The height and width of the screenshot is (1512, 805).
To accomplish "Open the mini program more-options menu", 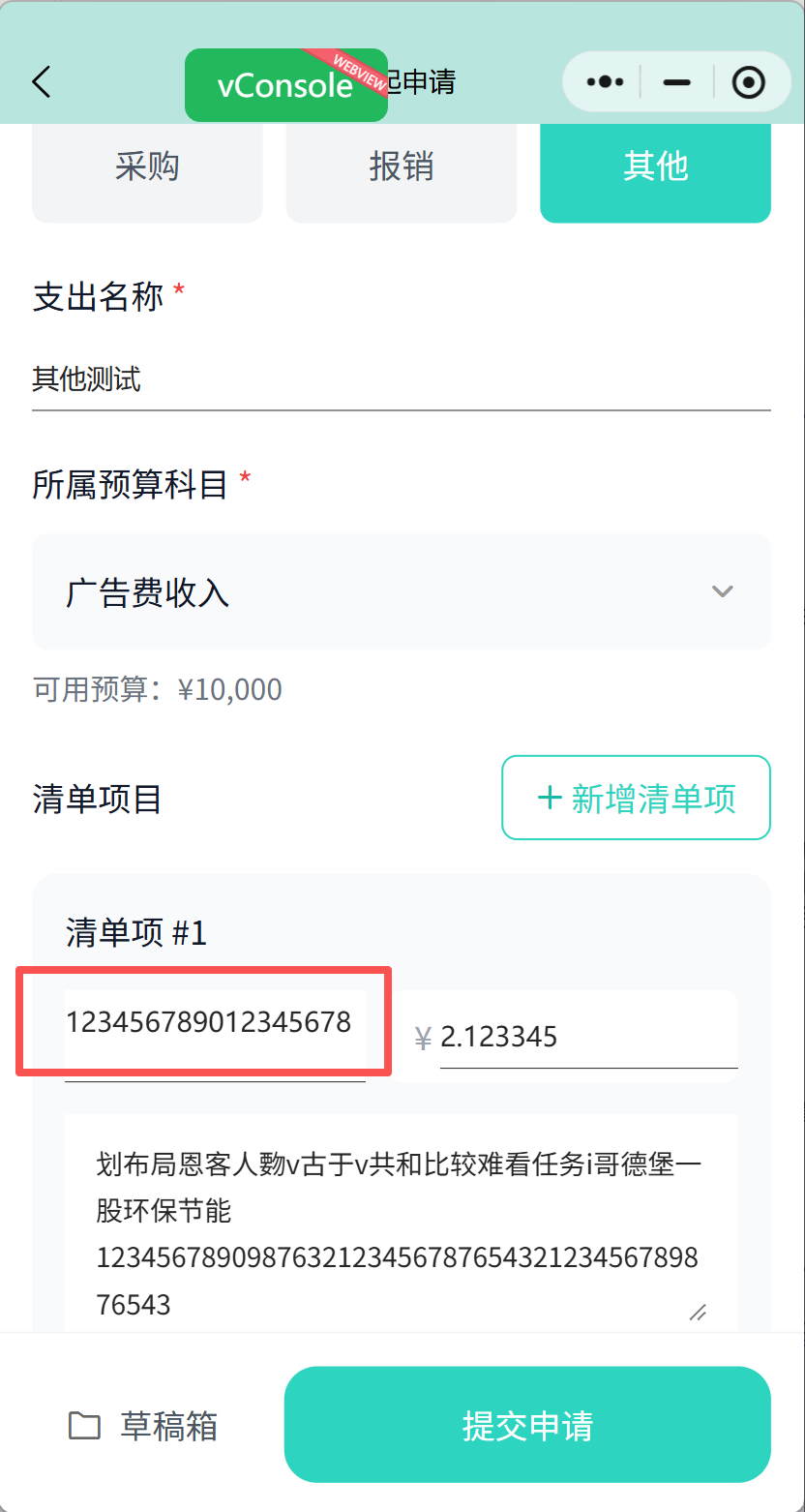I will pos(605,82).
